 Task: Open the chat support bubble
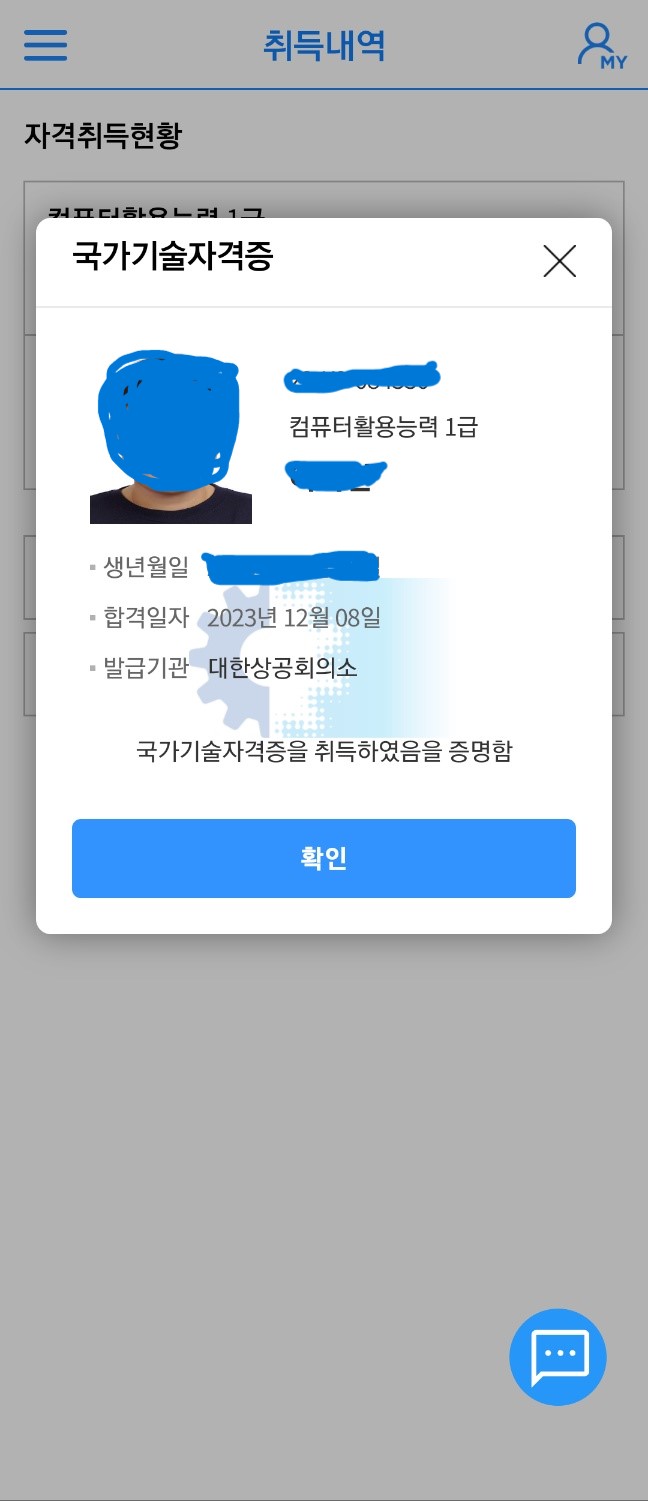tap(558, 1357)
